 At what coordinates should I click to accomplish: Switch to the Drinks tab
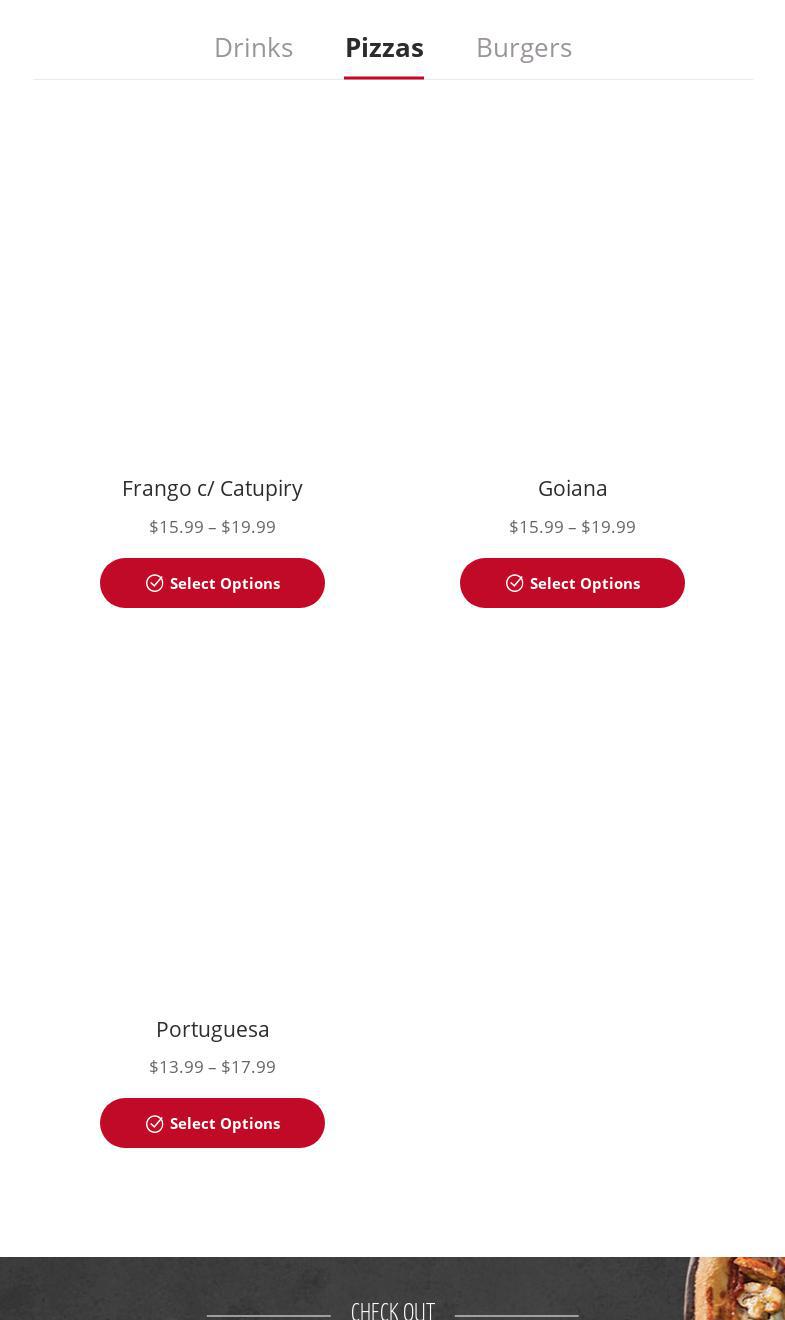click(253, 47)
